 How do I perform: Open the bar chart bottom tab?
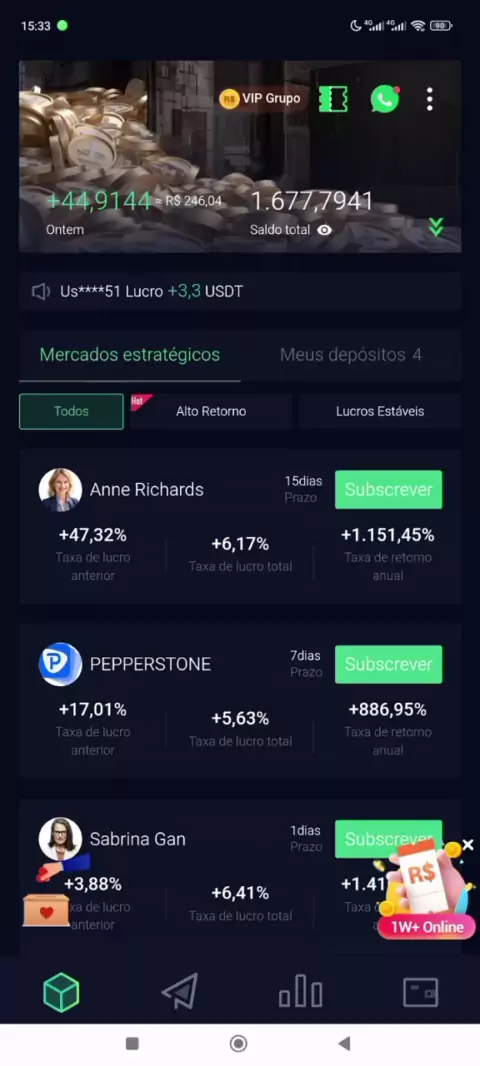coord(300,992)
